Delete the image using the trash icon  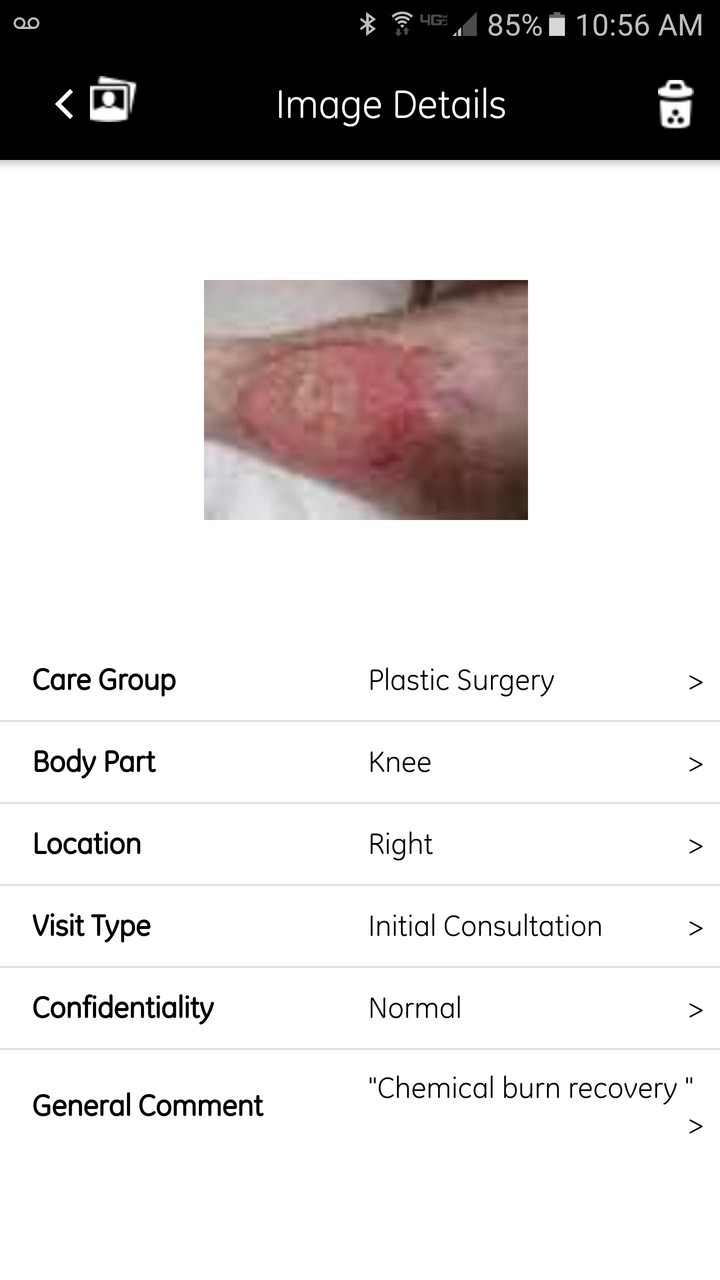(674, 104)
